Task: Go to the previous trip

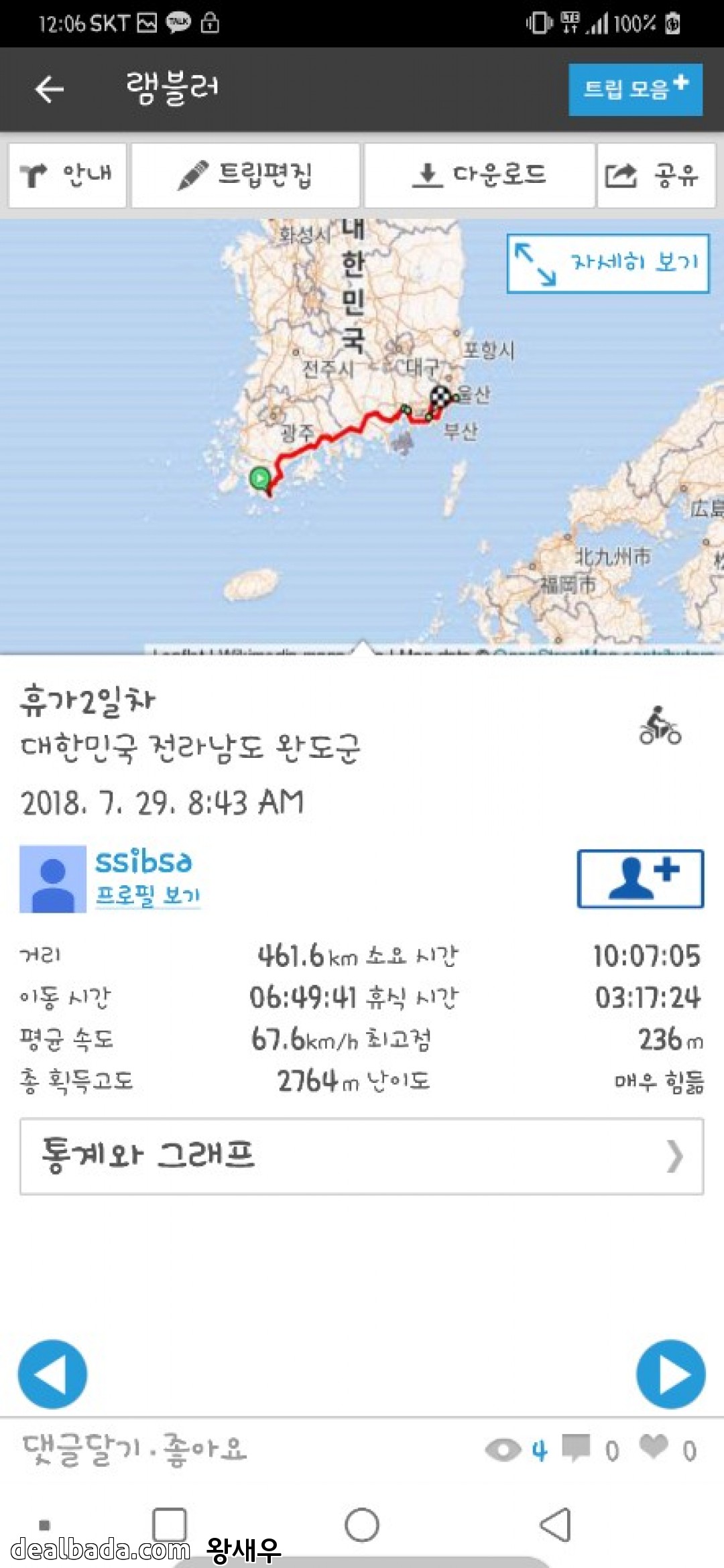Action: (x=53, y=1374)
